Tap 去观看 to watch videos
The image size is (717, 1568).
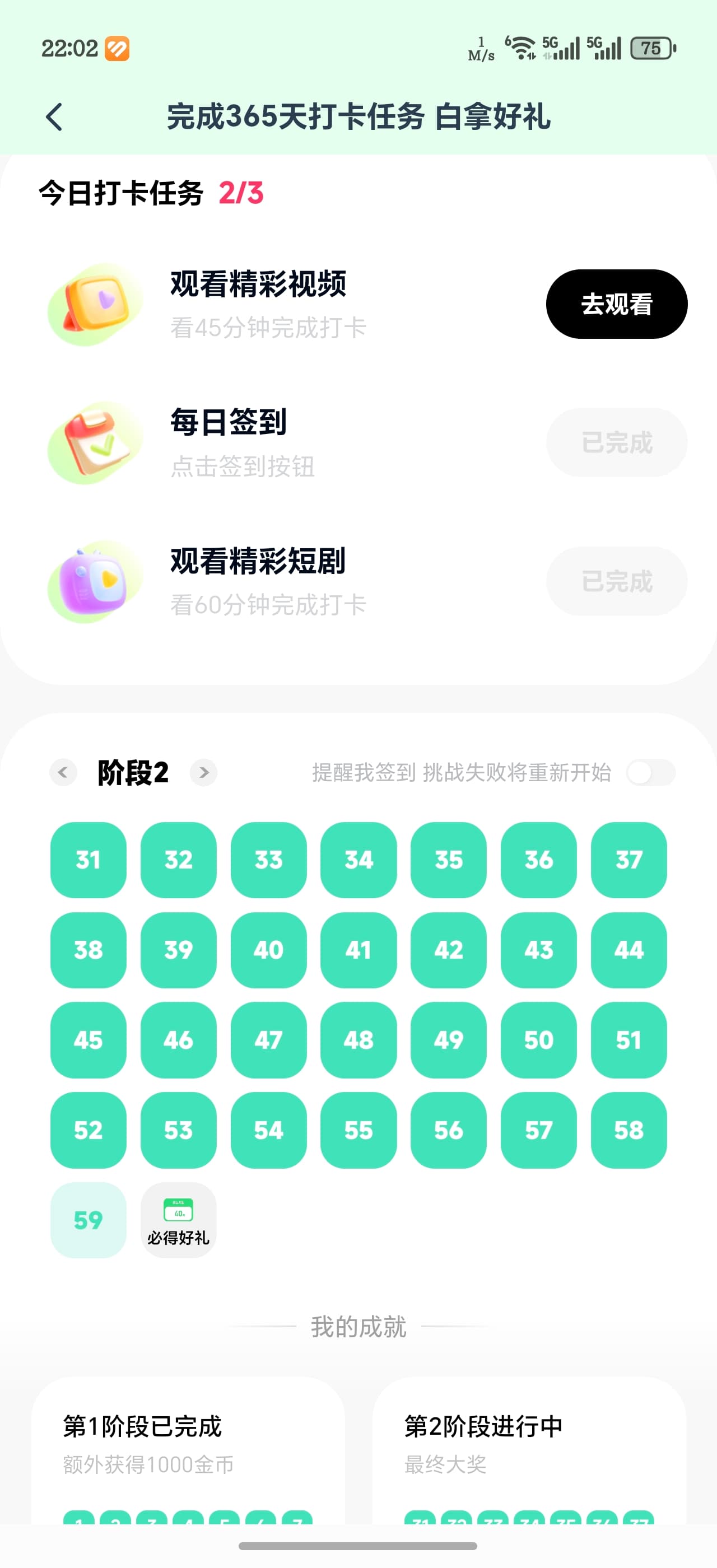tap(616, 304)
